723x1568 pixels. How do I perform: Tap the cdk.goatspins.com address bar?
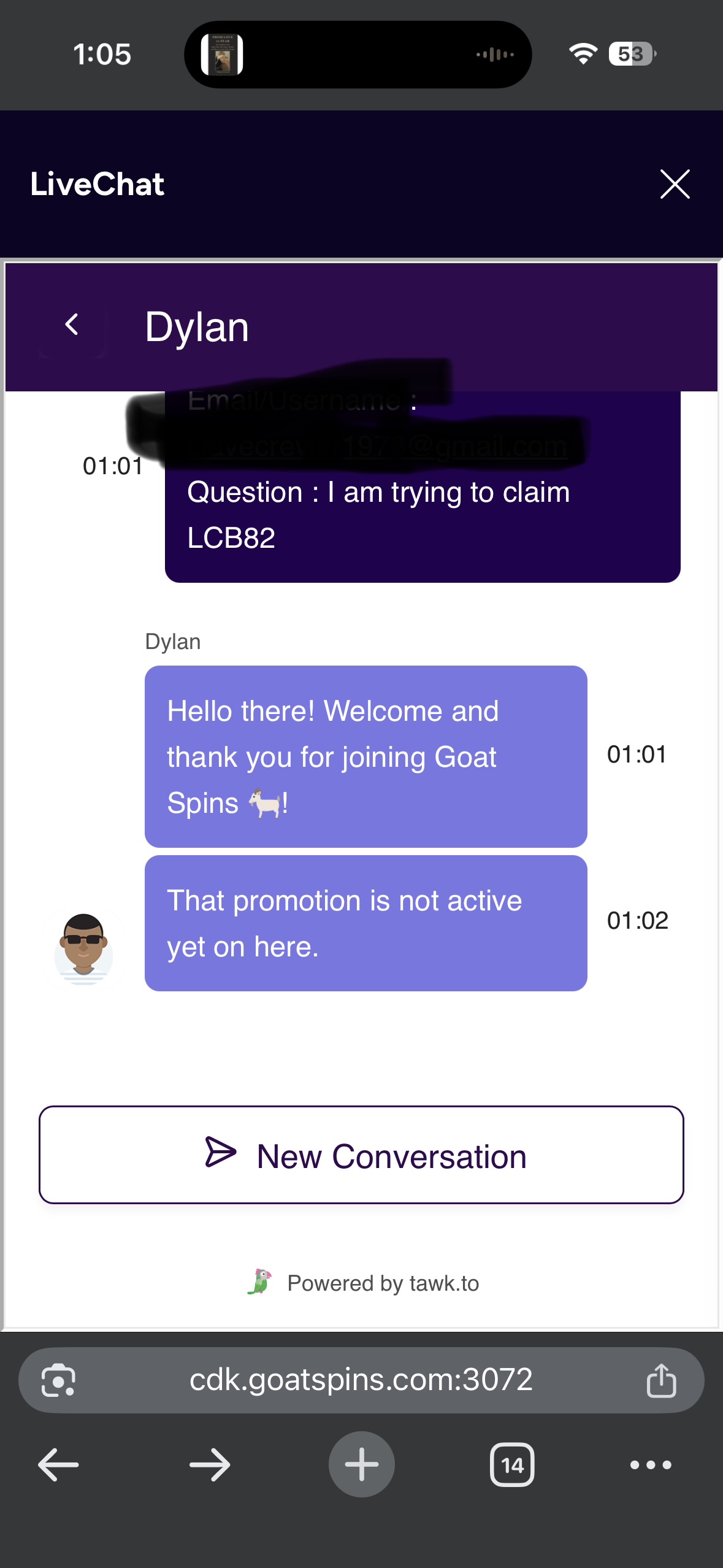coord(361,1380)
